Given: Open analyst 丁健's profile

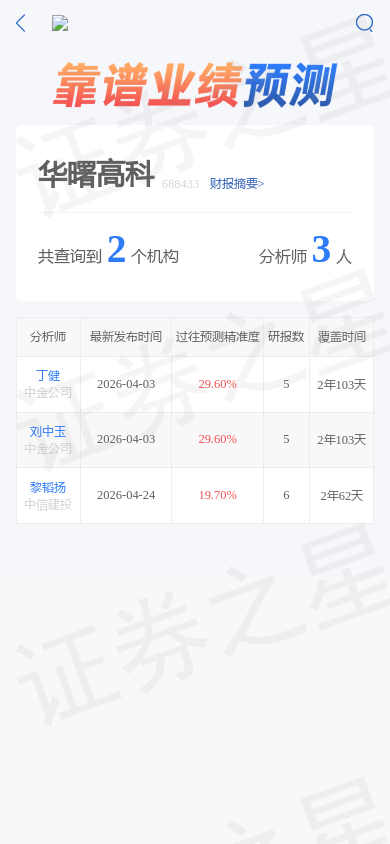Looking at the screenshot, I should (x=48, y=375).
